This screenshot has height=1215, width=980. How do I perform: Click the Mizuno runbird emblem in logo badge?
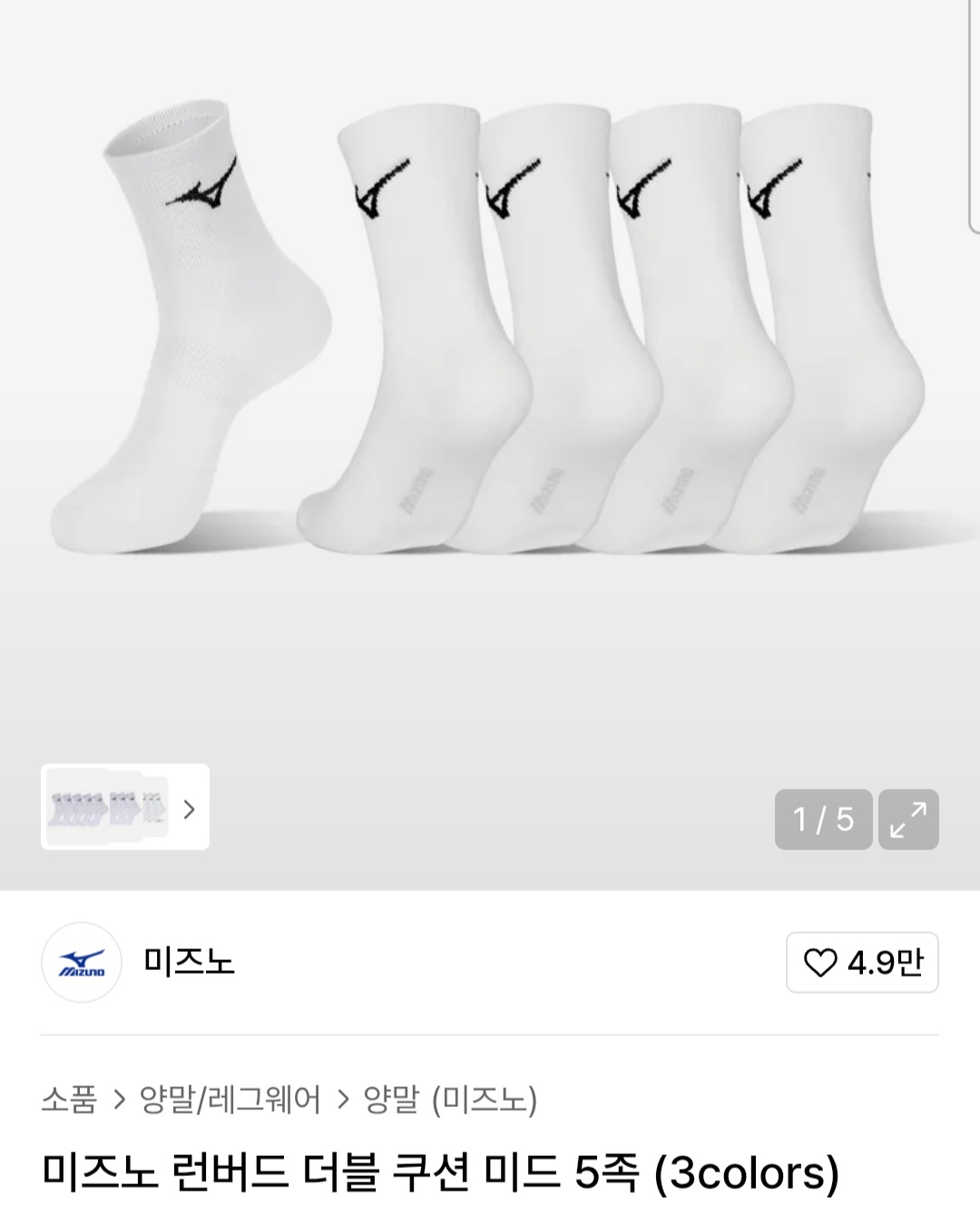pyautogui.click(x=83, y=957)
